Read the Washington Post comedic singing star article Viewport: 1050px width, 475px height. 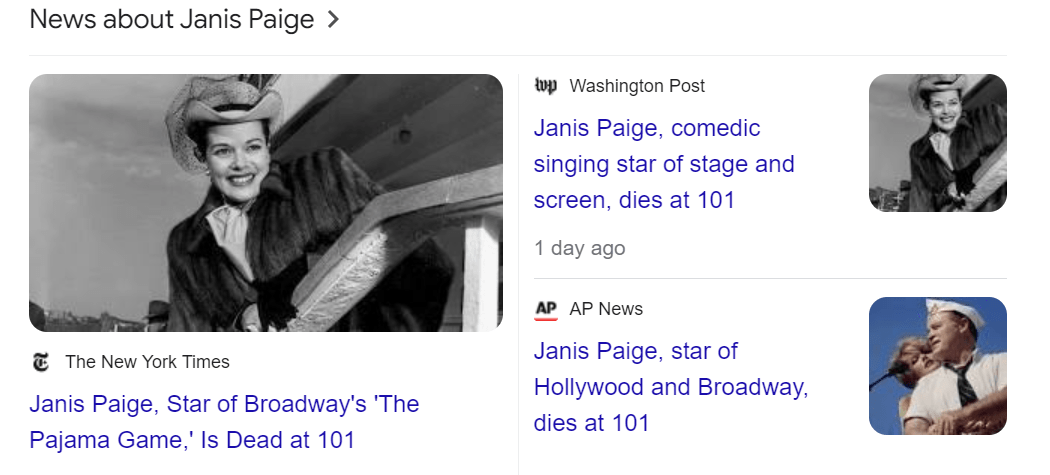[663, 164]
